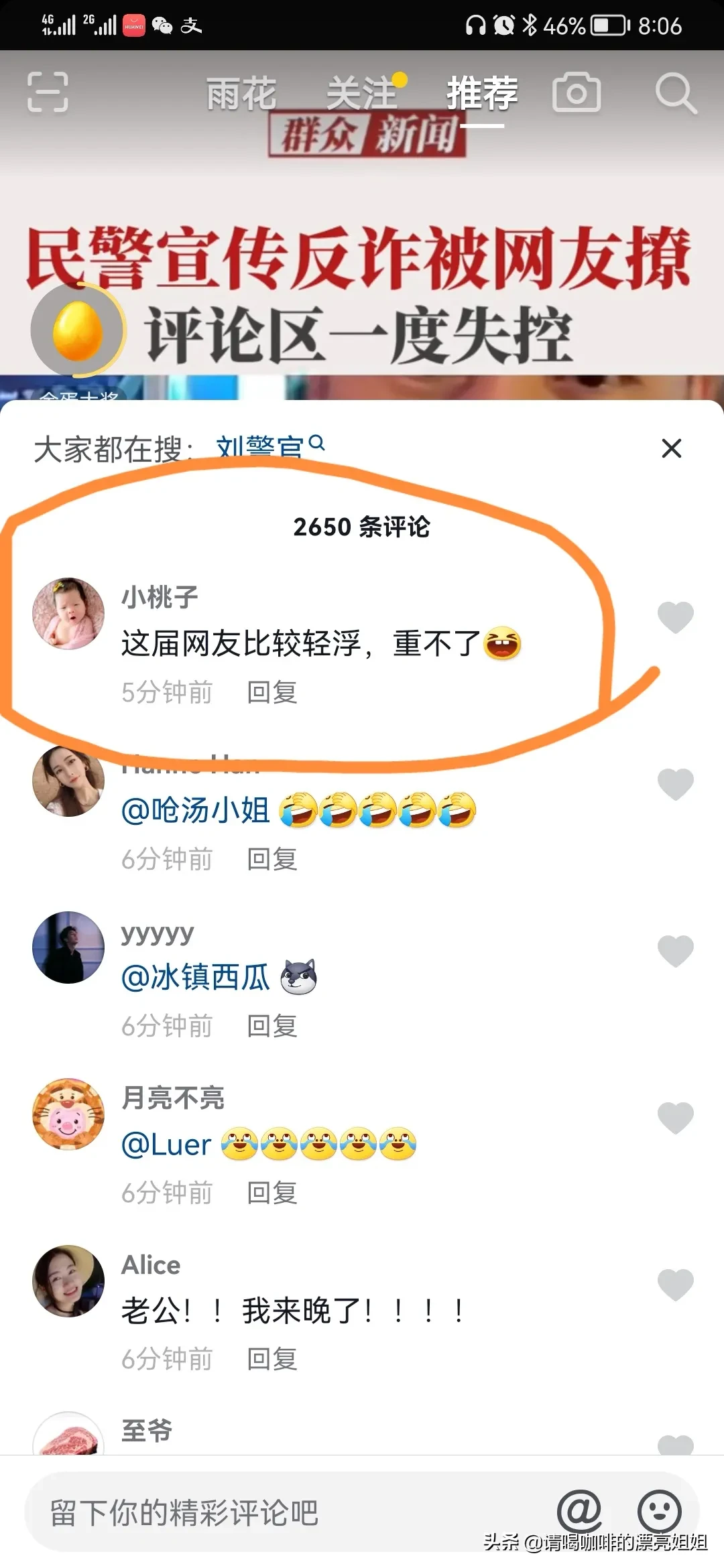Screen dimensions: 724x1568
Task: Open the @冰镇西瓜 mention
Action: 195,977
